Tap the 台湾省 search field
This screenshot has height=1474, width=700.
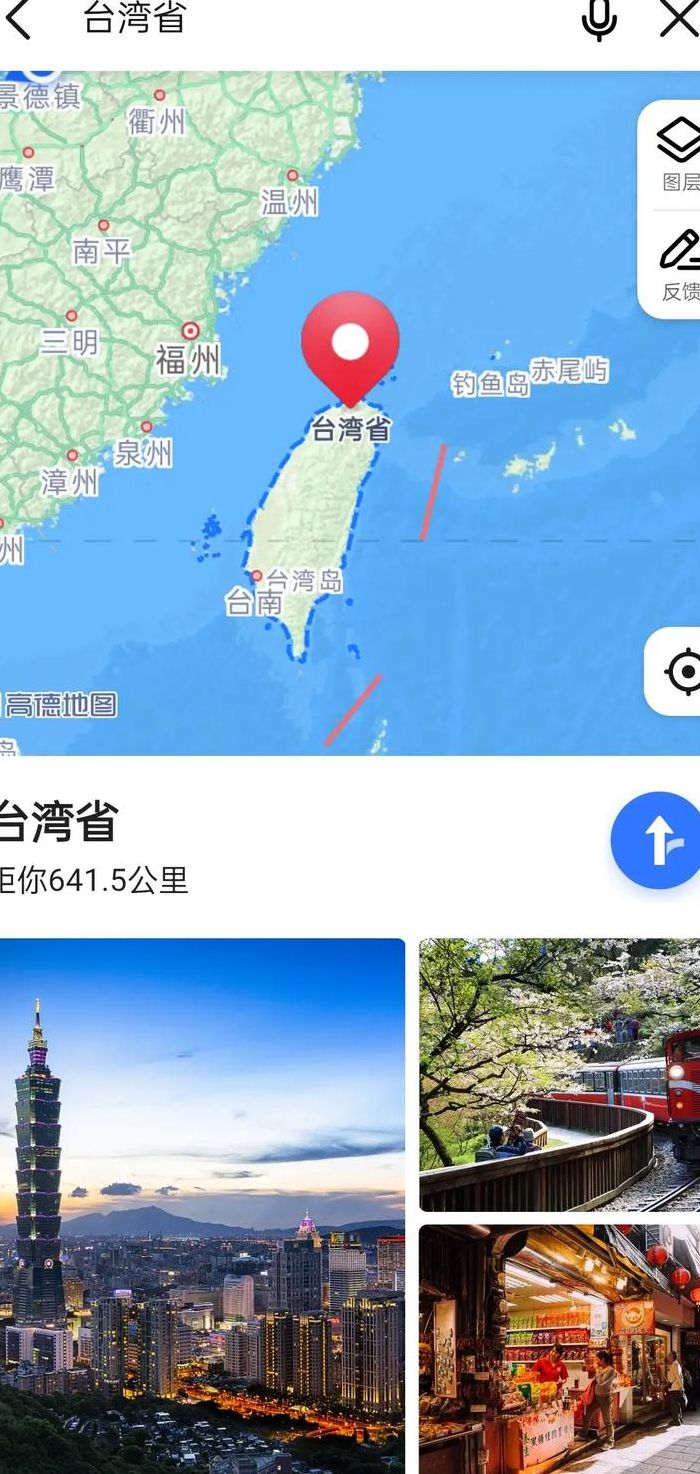click(x=320, y=18)
